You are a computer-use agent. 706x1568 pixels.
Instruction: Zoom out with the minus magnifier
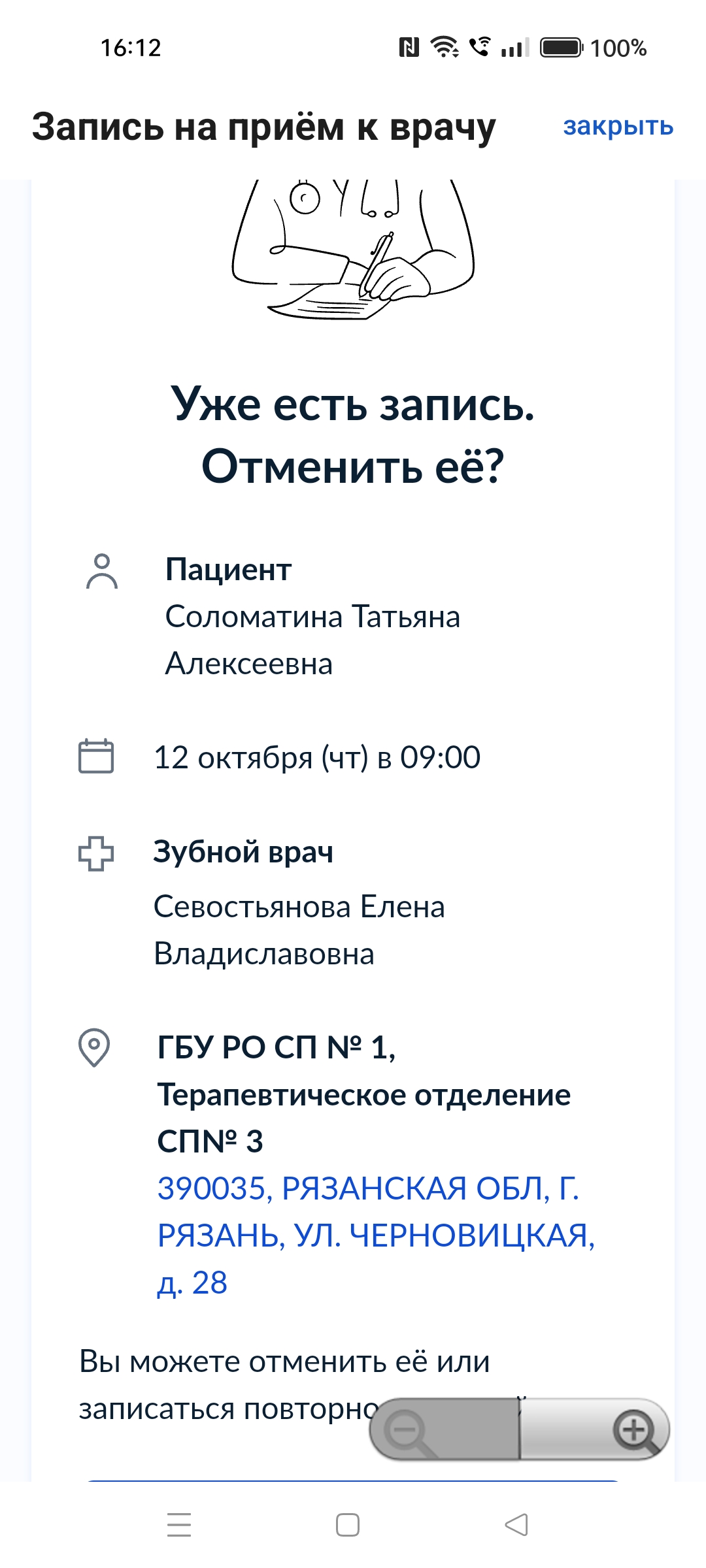(x=407, y=1431)
